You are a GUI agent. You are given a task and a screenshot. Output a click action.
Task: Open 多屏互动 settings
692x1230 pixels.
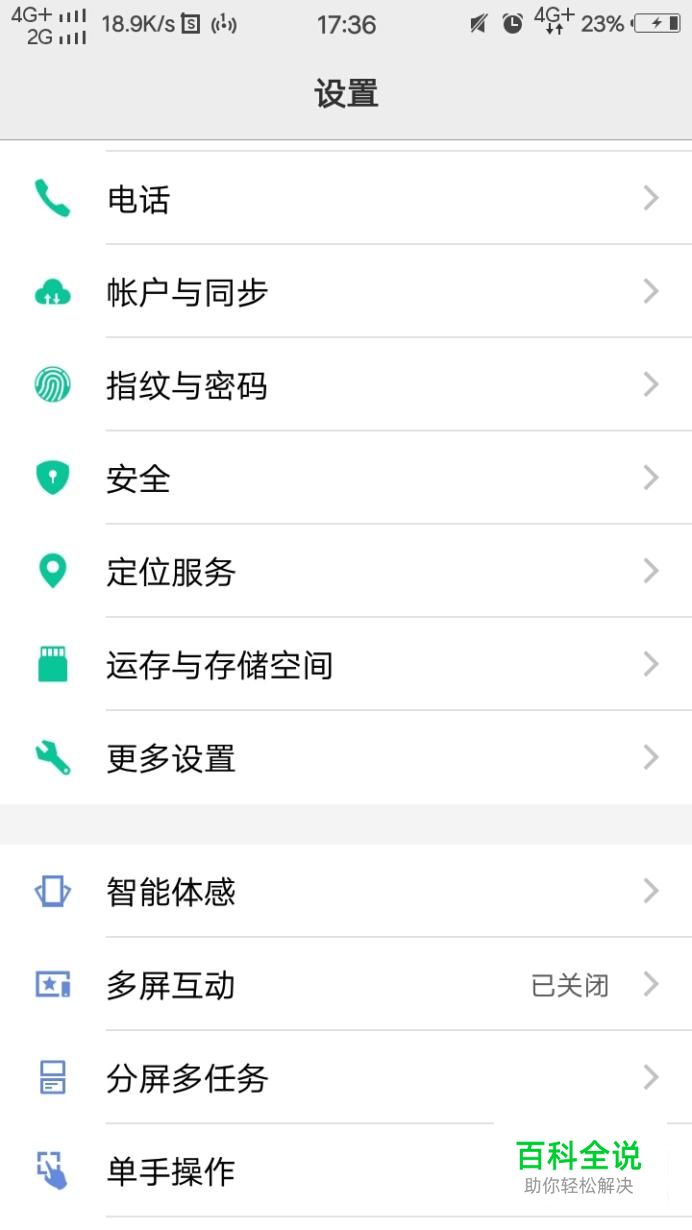346,985
